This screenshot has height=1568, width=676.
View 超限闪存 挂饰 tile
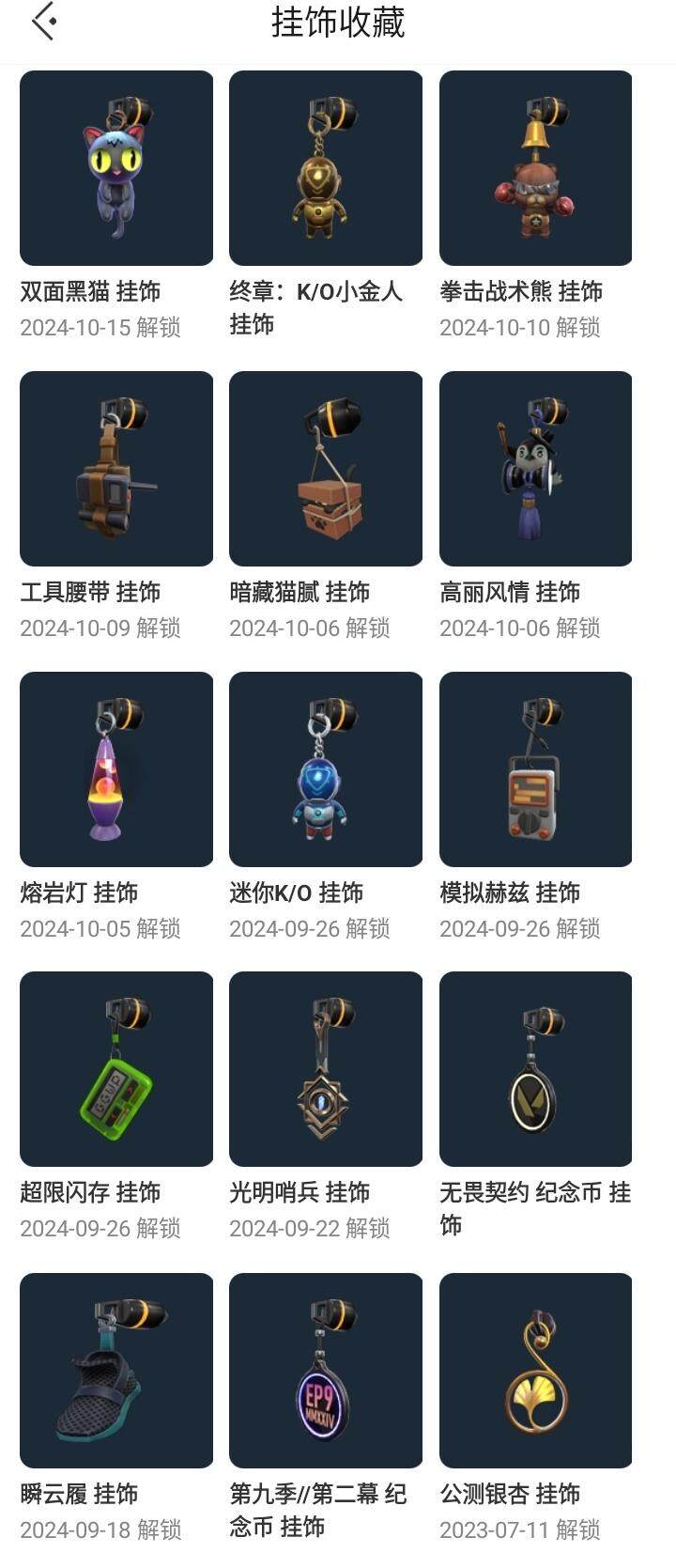click(x=116, y=1069)
